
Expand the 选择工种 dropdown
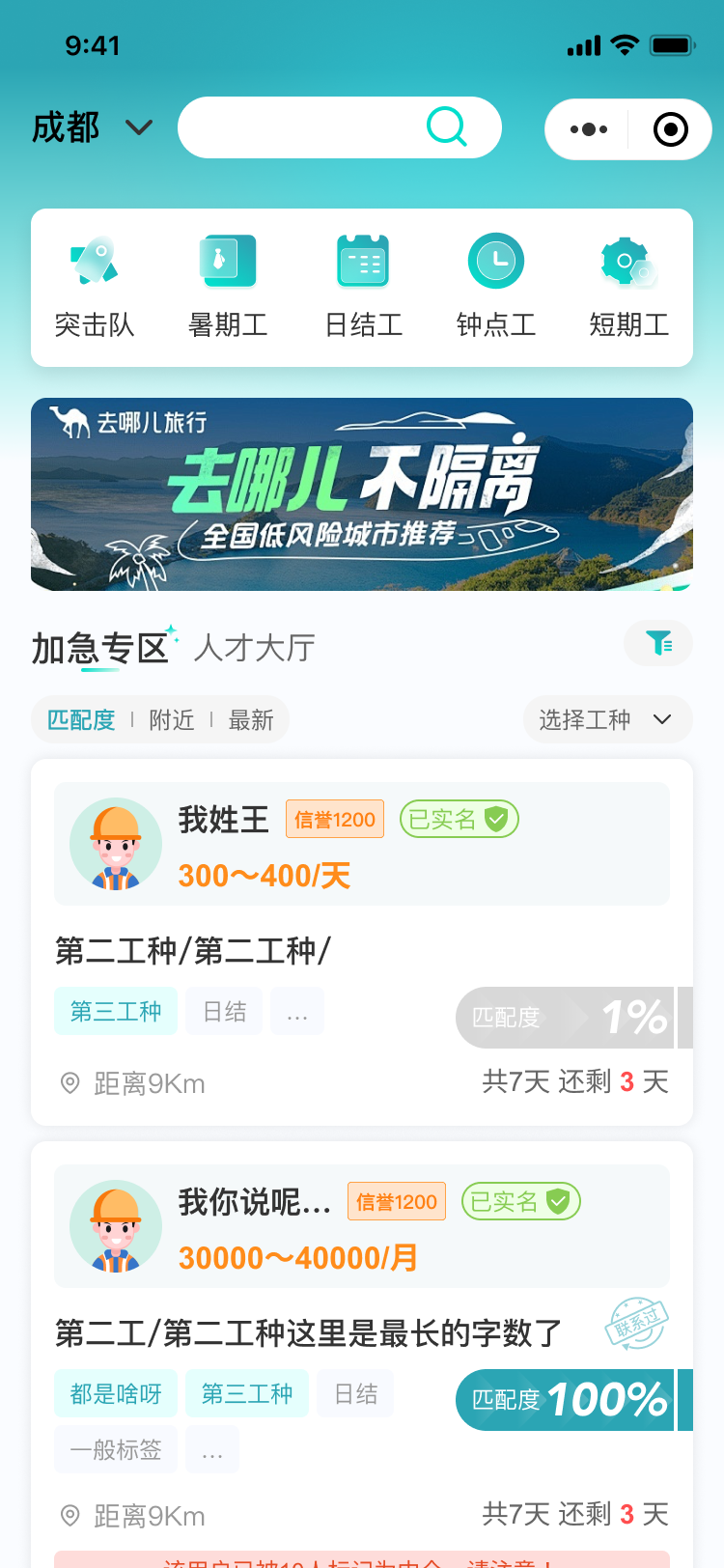pyautogui.click(x=607, y=720)
